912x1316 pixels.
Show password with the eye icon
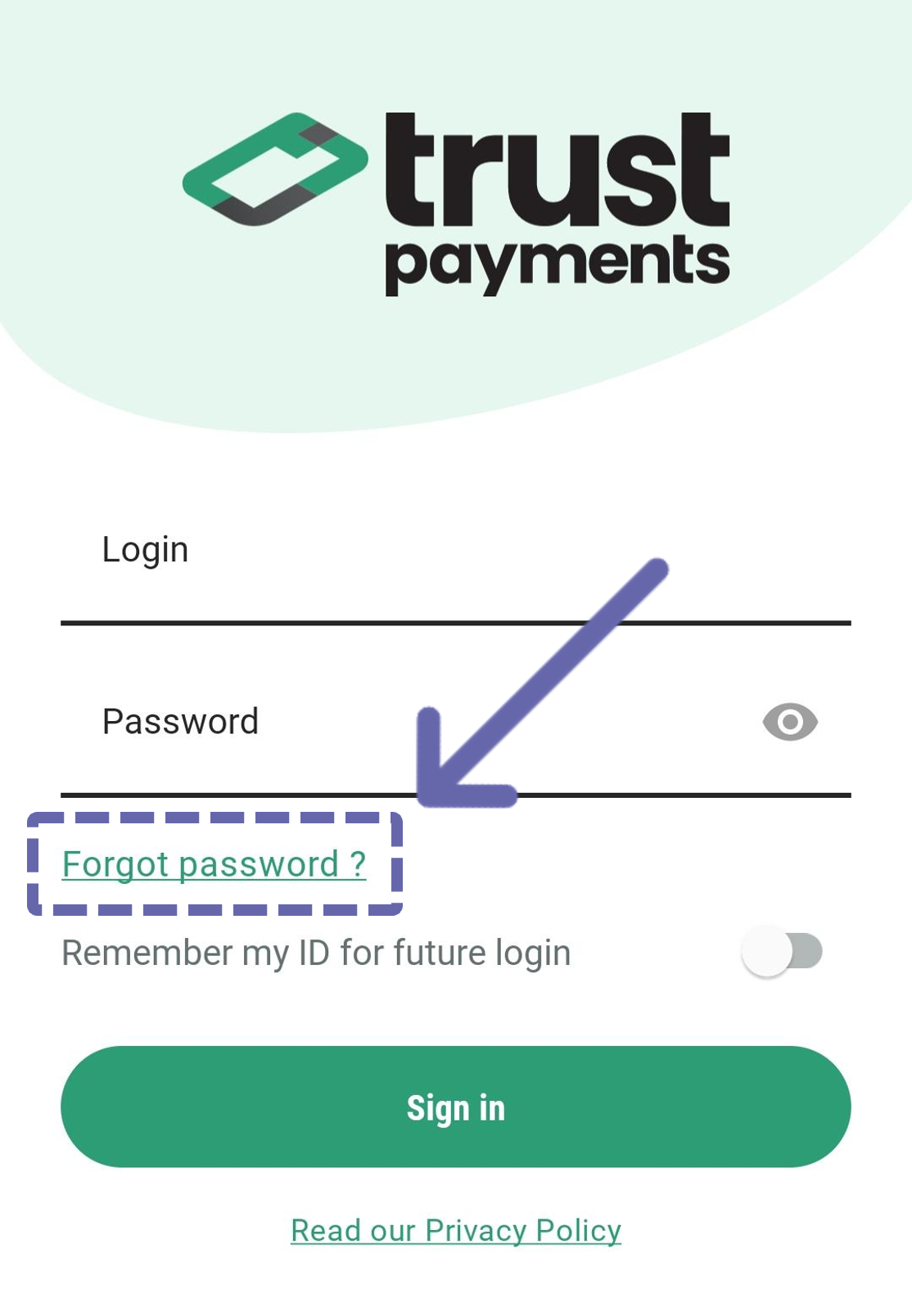(789, 722)
